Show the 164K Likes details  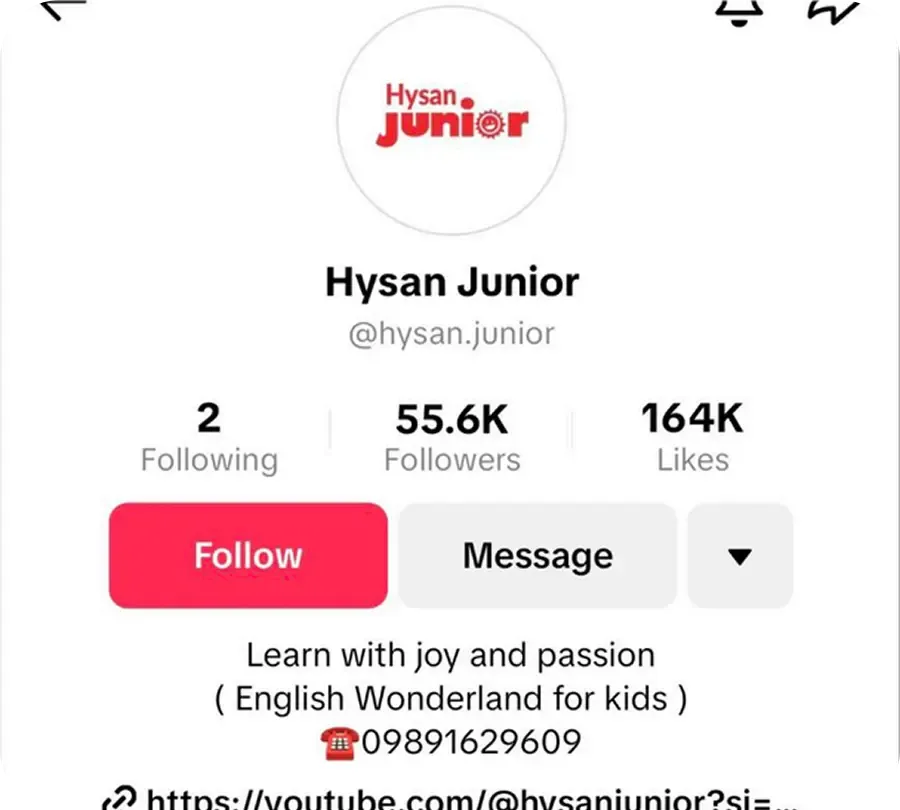click(x=692, y=438)
